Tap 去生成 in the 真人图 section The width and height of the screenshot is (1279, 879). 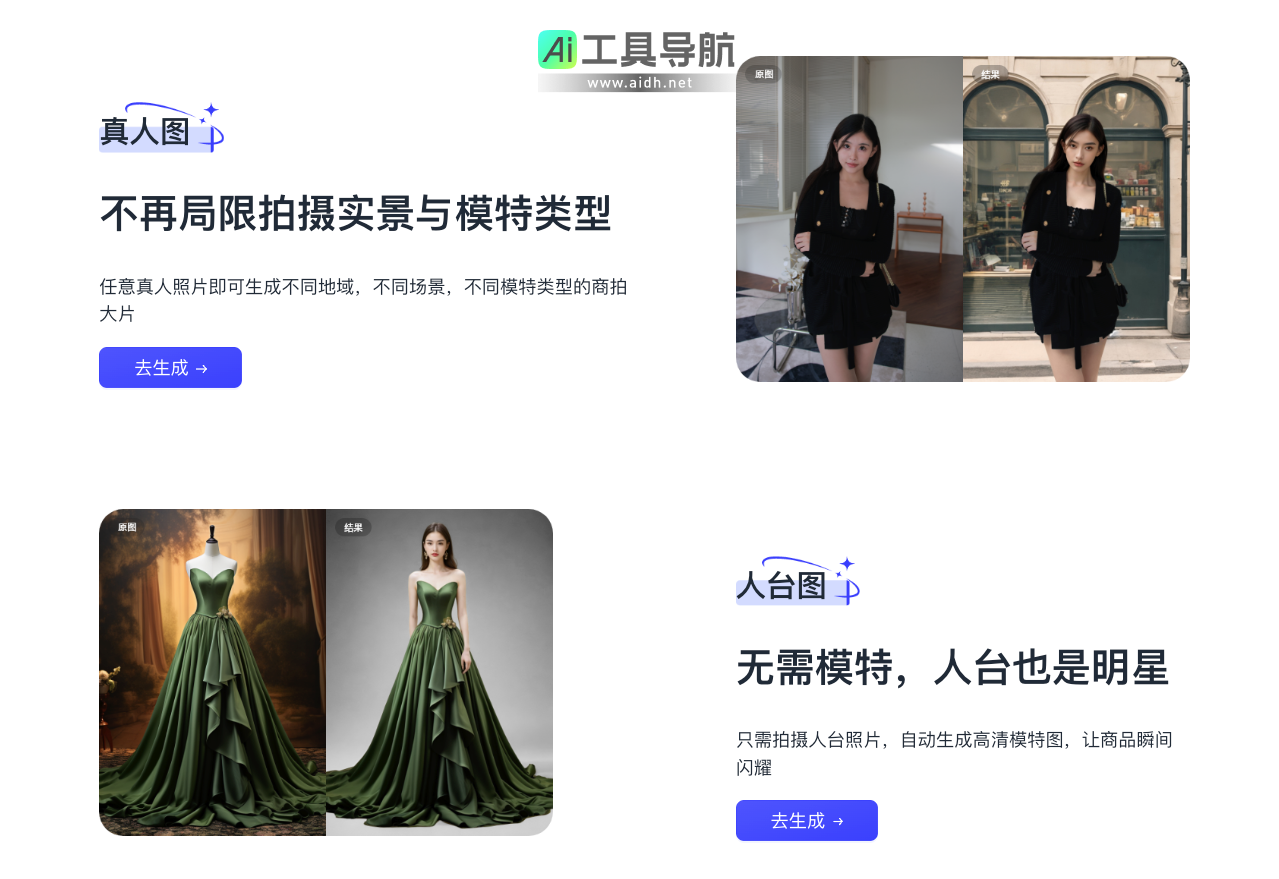pos(170,367)
